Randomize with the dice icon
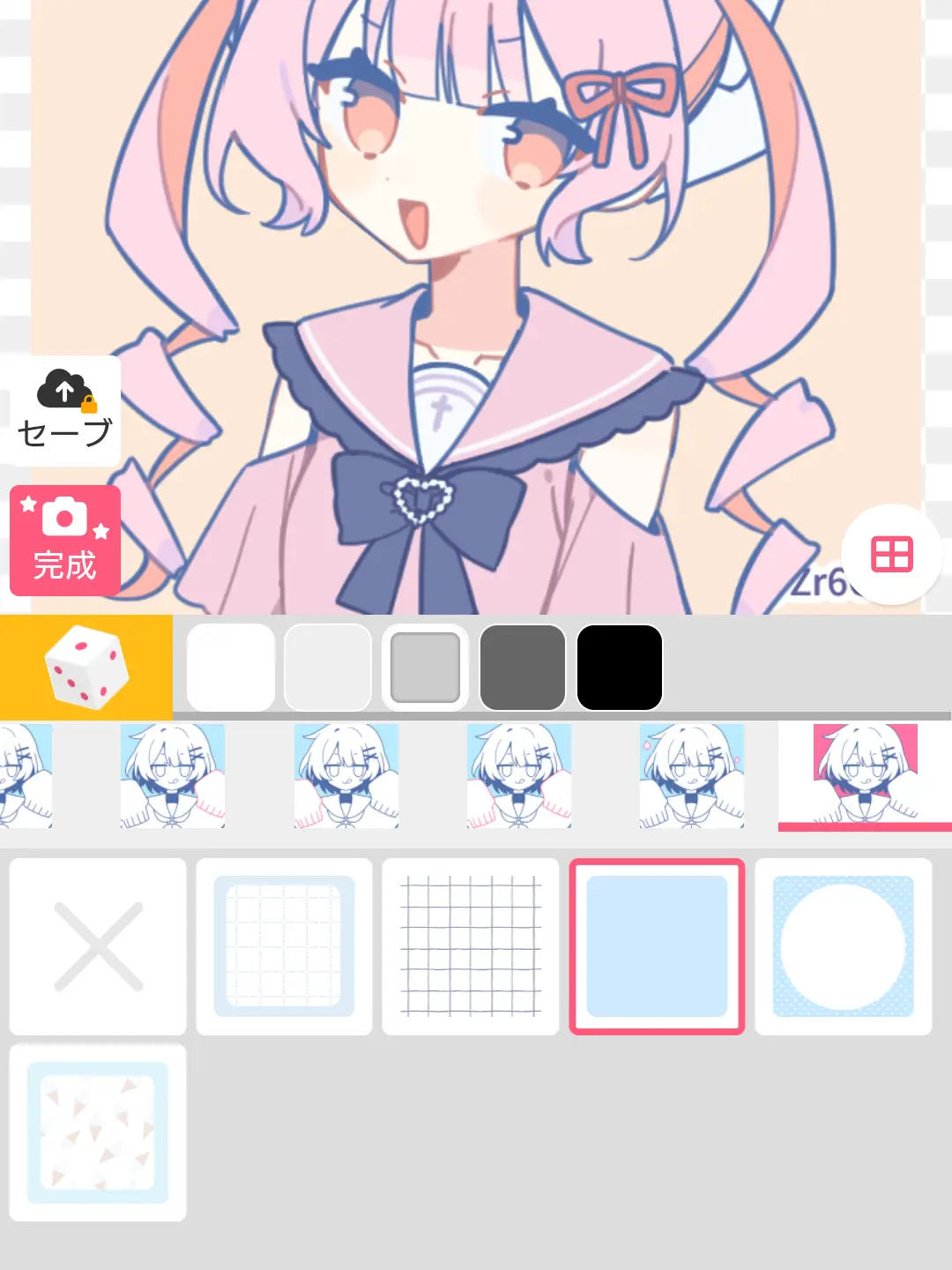This screenshot has width=952, height=1270. pyautogui.click(x=86, y=667)
